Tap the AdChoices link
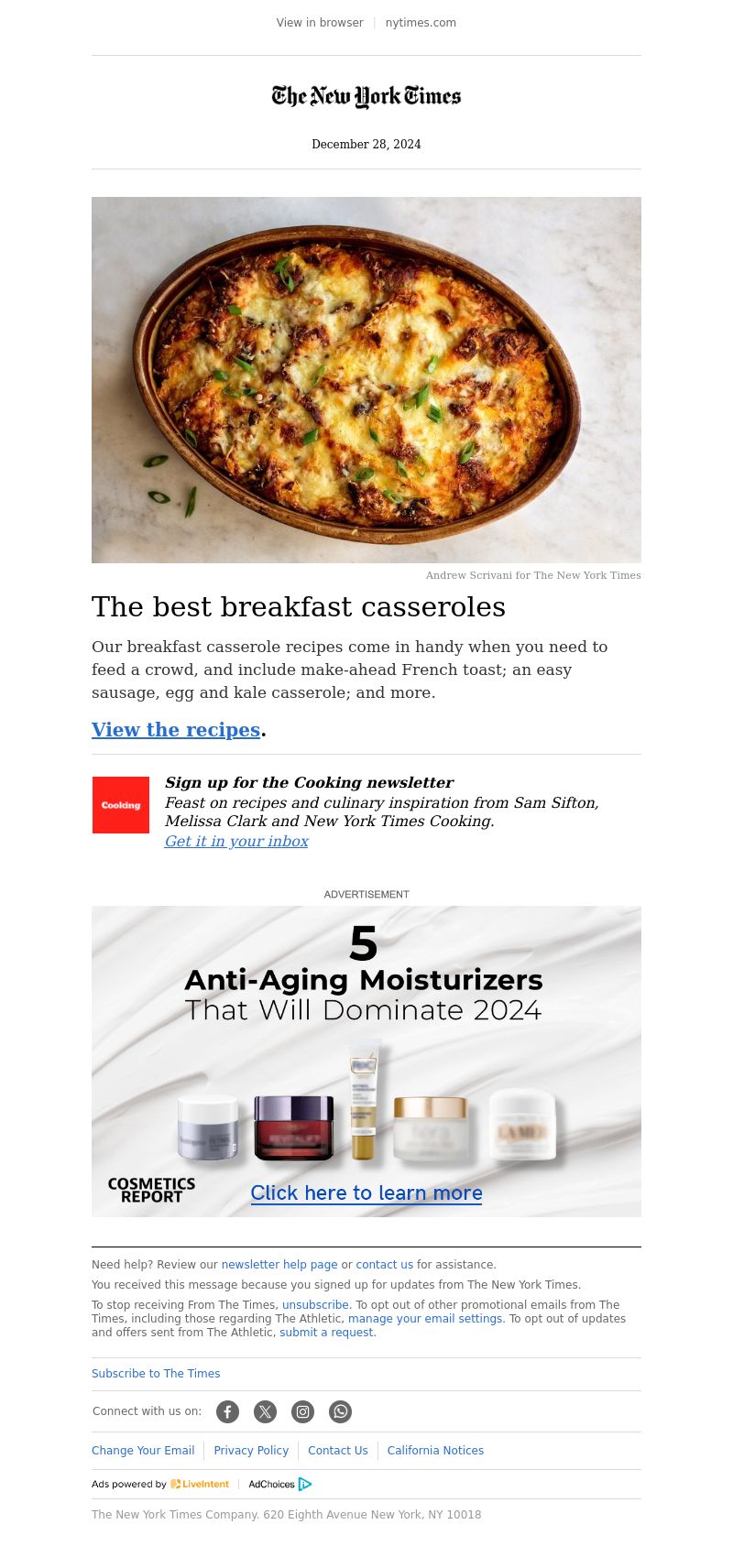Image resolution: width=733 pixels, height=1568 pixels. pyautogui.click(x=279, y=1485)
